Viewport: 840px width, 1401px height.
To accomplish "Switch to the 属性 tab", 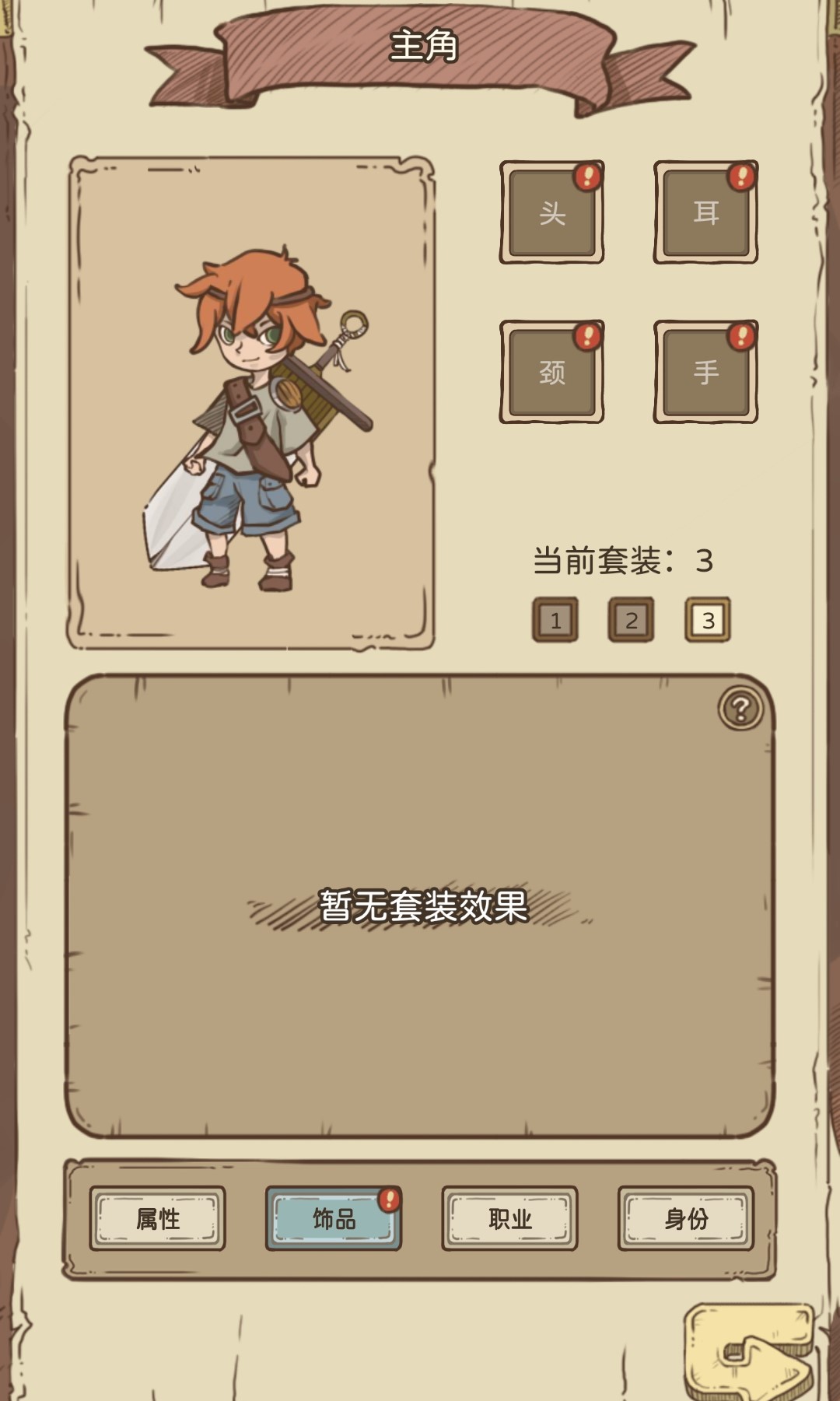I will click(x=158, y=1218).
